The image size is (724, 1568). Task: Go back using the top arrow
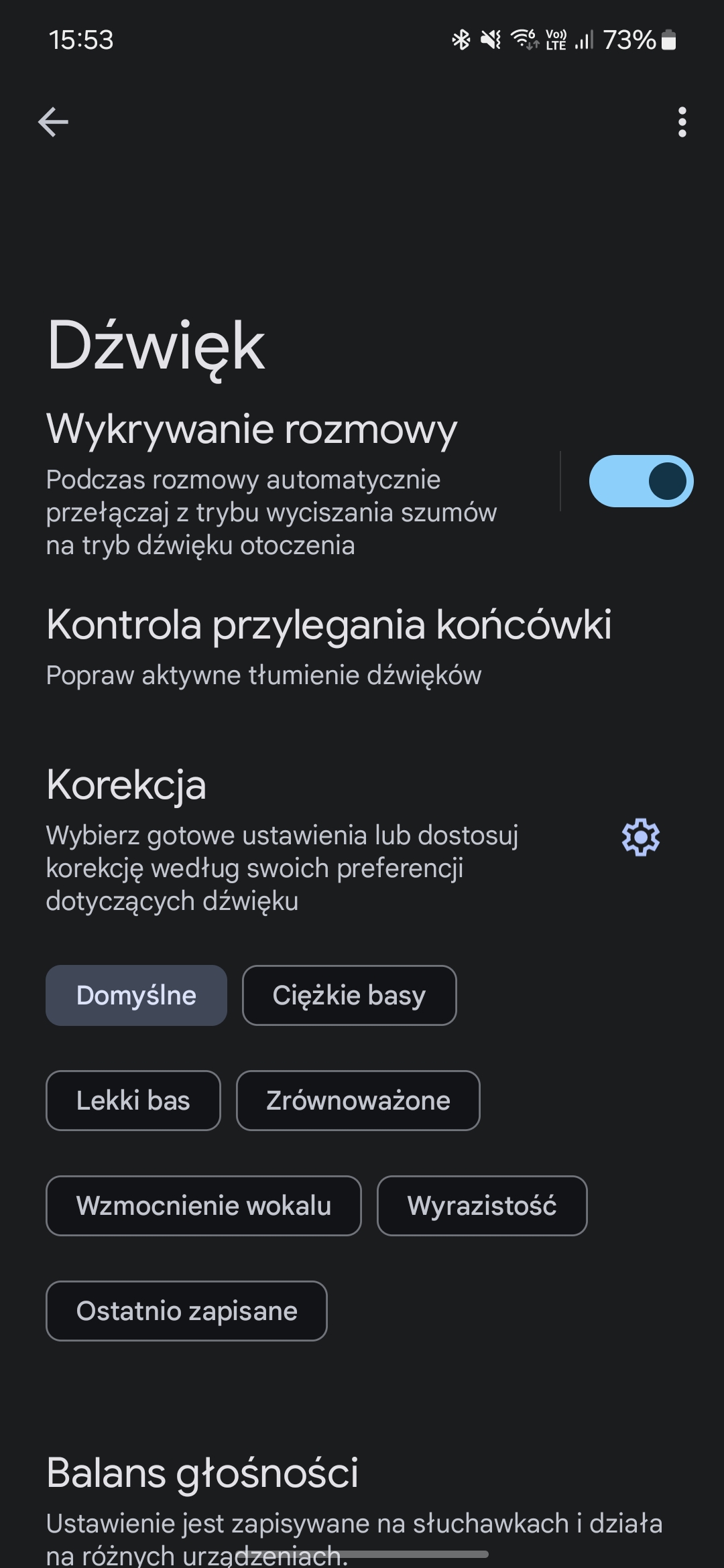pyautogui.click(x=54, y=122)
